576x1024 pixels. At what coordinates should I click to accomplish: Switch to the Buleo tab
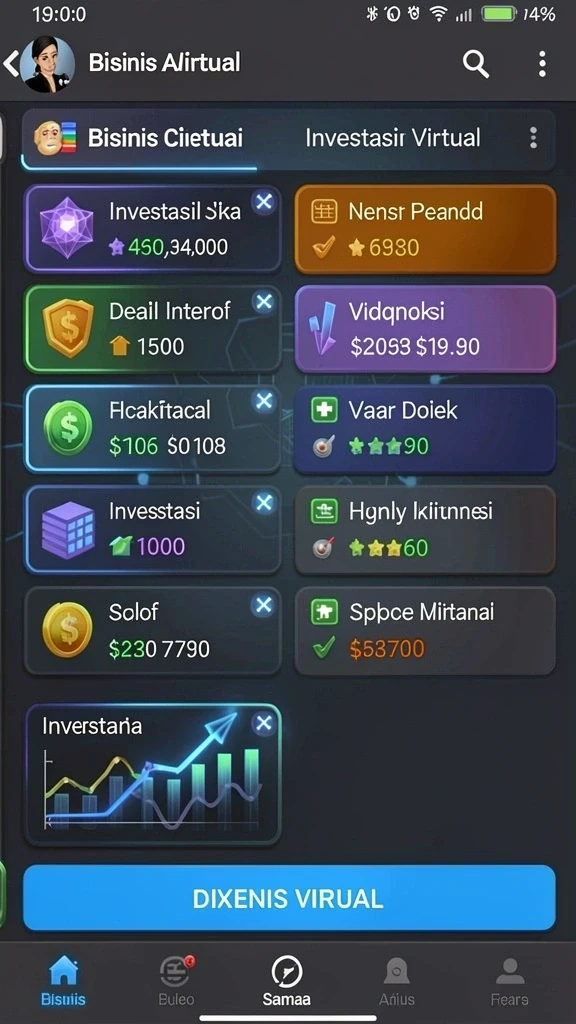176,980
